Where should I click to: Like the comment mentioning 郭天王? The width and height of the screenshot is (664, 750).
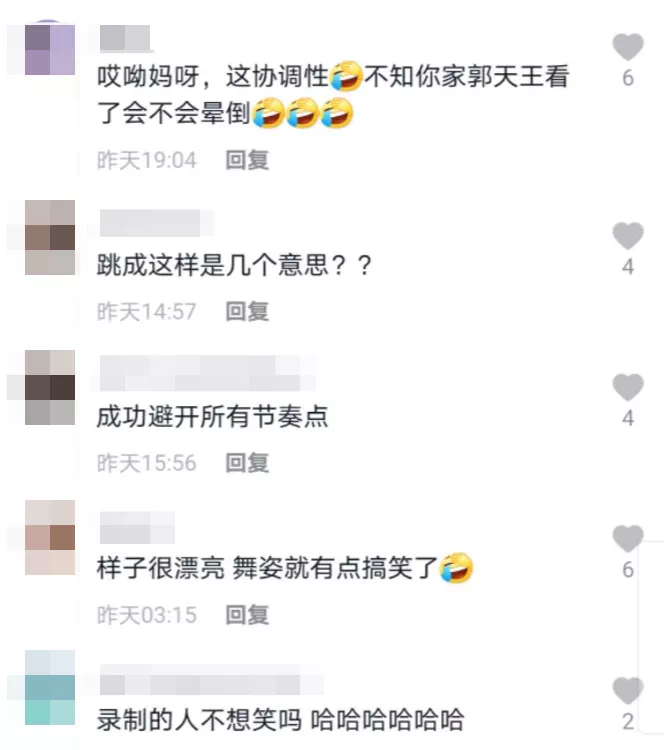(x=627, y=47)
